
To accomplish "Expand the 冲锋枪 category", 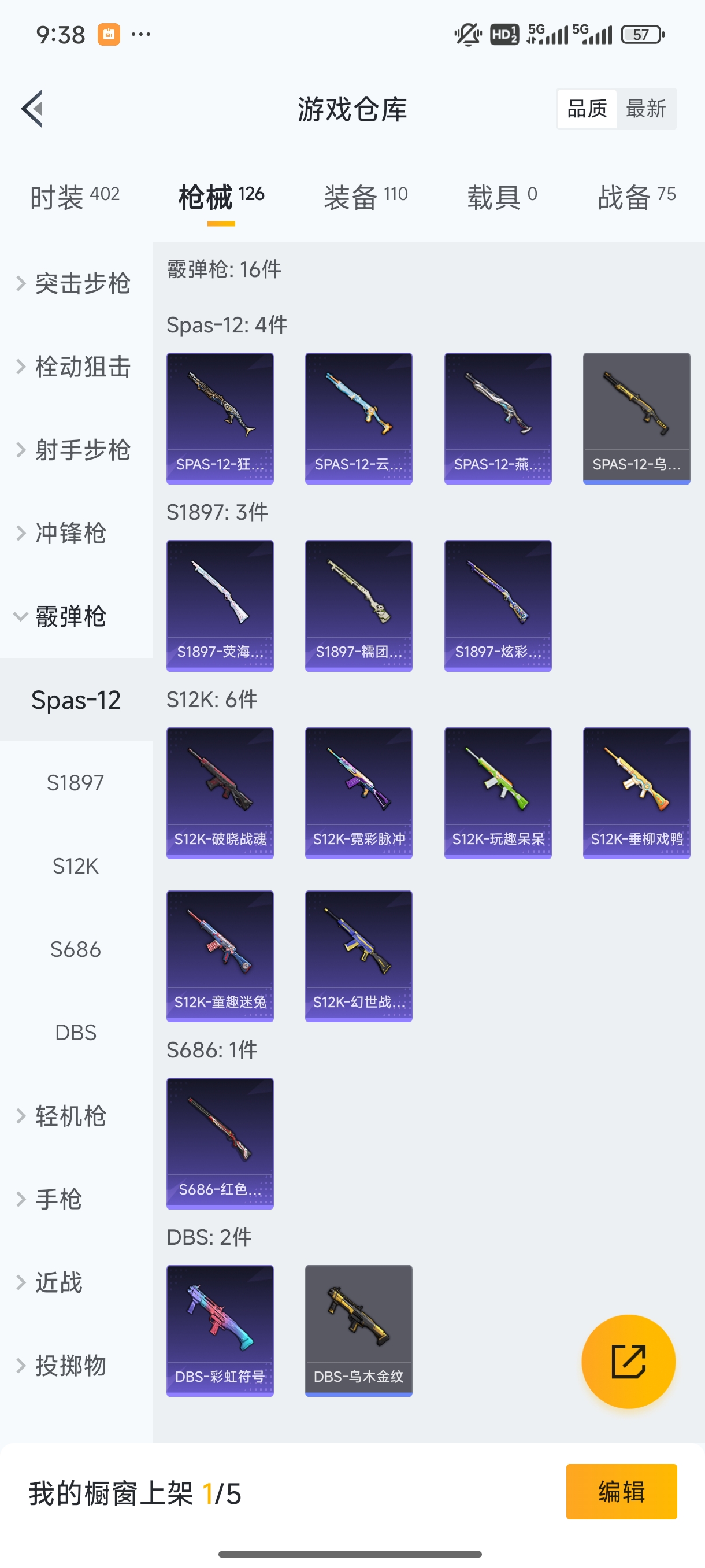I will click(x=70, y=533).
